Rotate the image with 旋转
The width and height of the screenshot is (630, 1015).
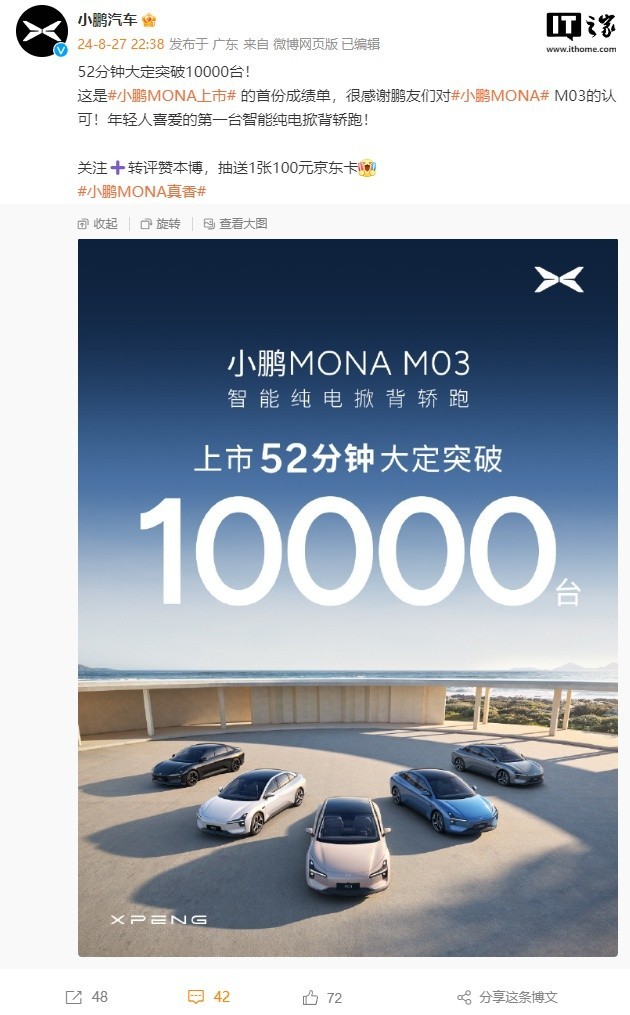click(160, 224)
